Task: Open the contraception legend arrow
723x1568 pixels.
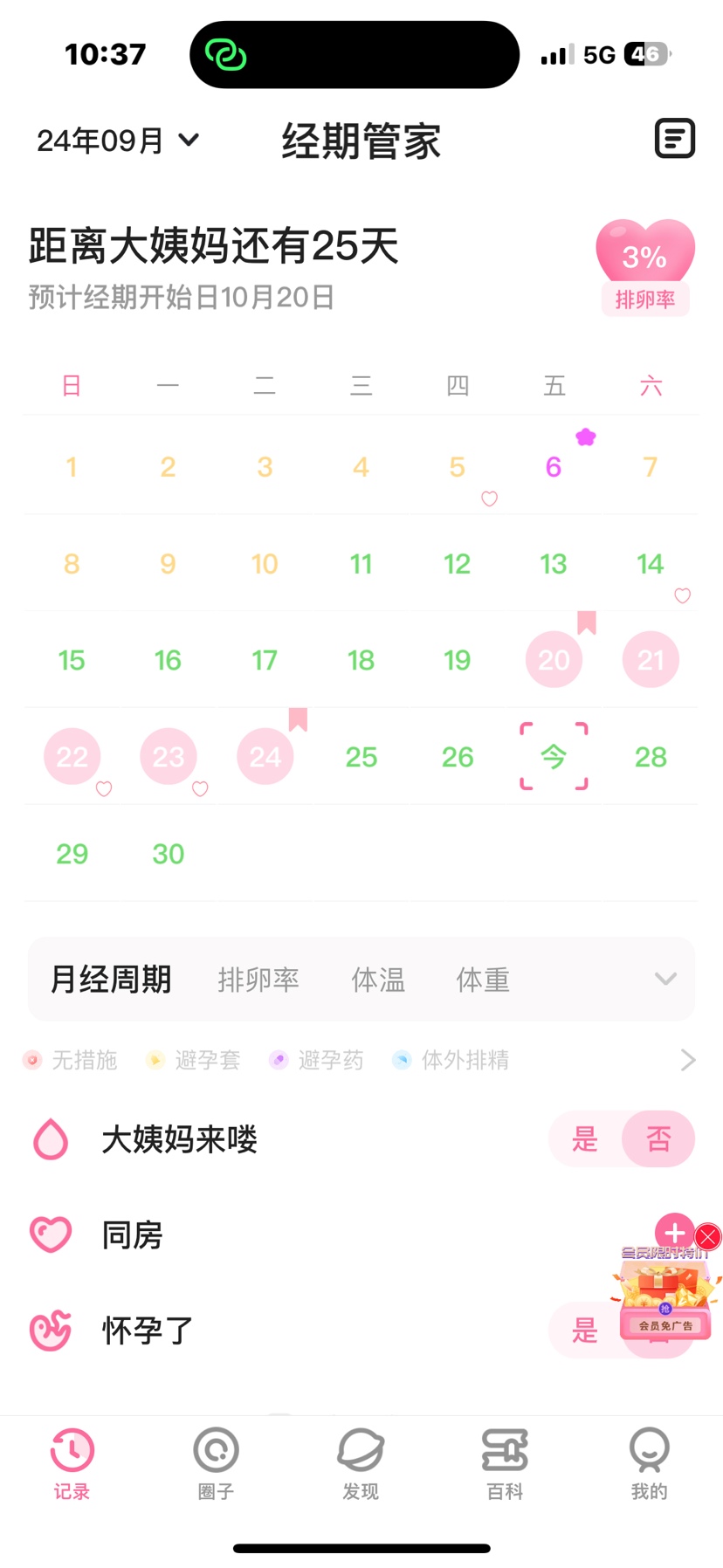Action: pos(687,1060)
